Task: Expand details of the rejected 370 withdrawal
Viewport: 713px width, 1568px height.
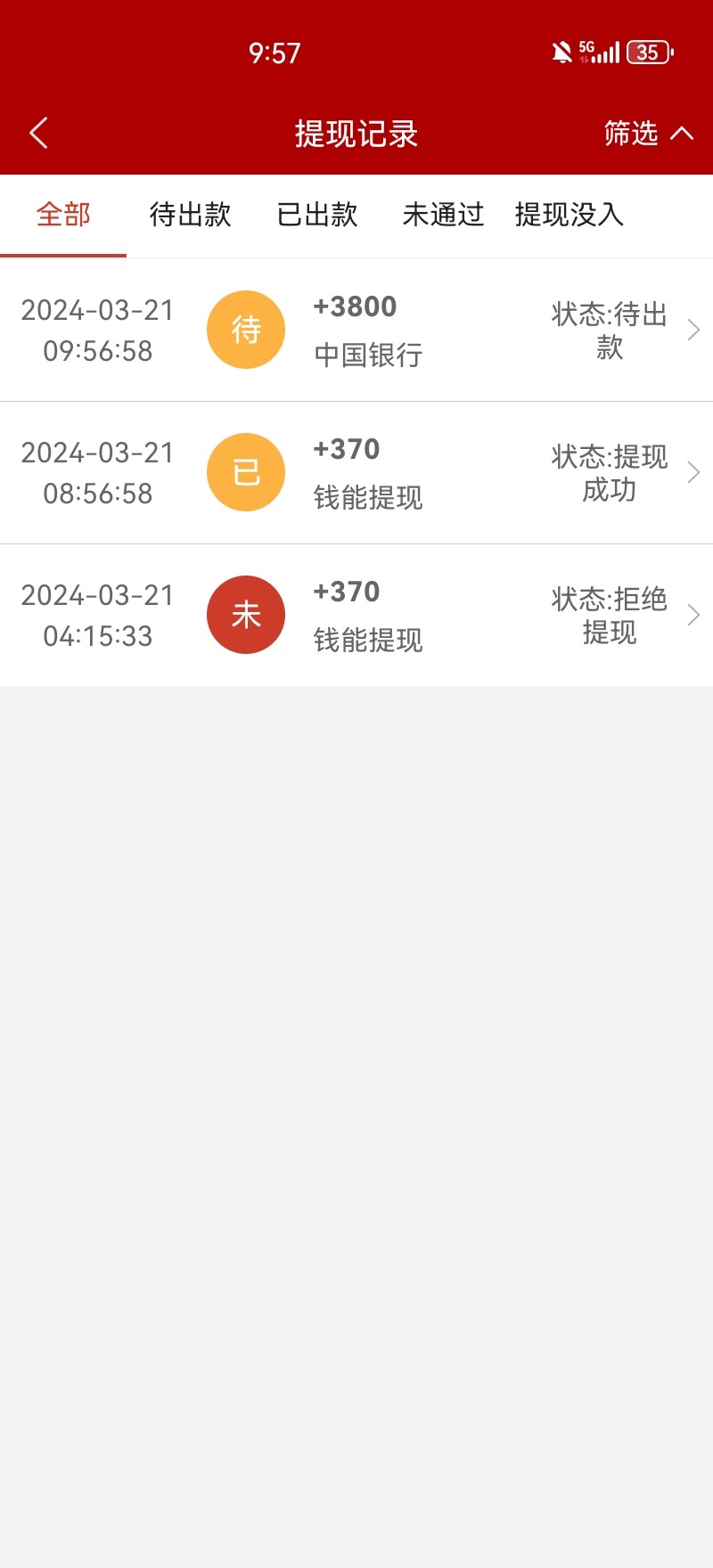Action: (694, 614)
